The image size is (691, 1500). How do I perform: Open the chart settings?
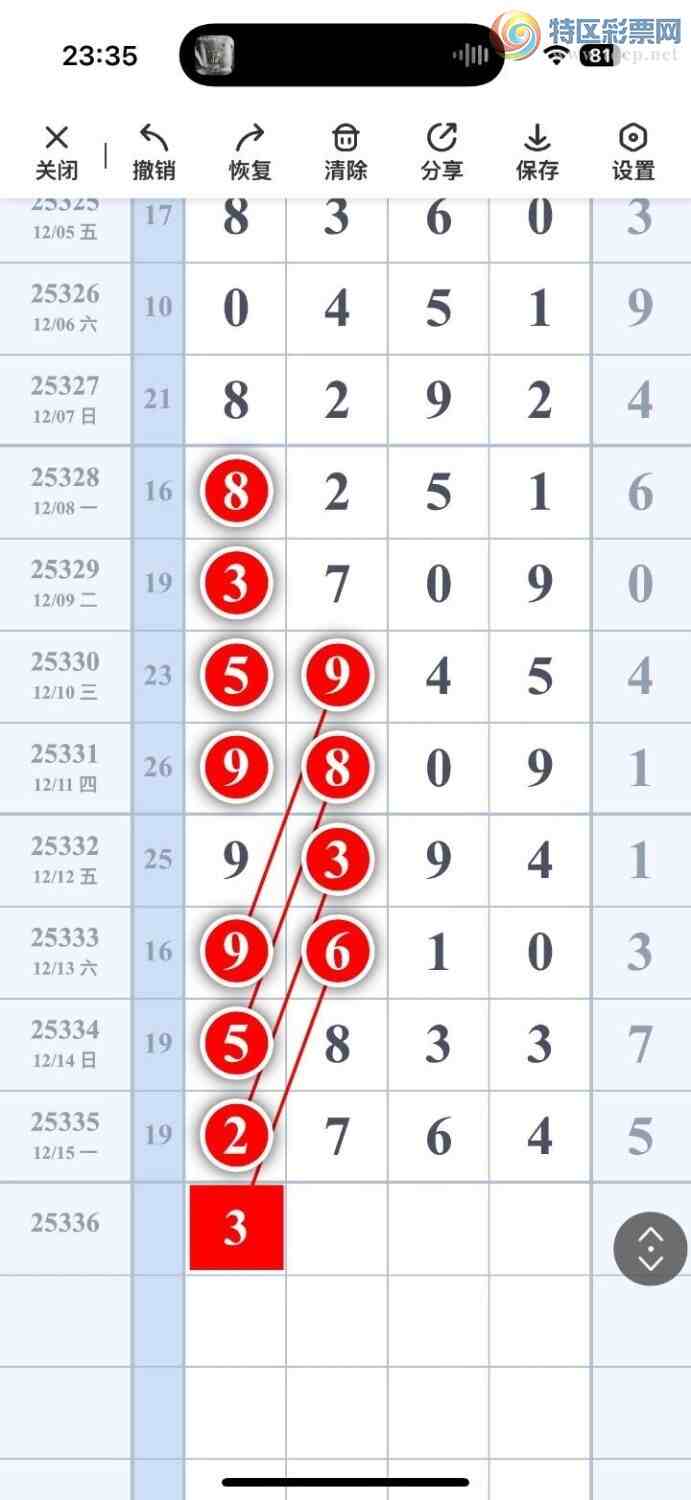(x=633, y=152)
